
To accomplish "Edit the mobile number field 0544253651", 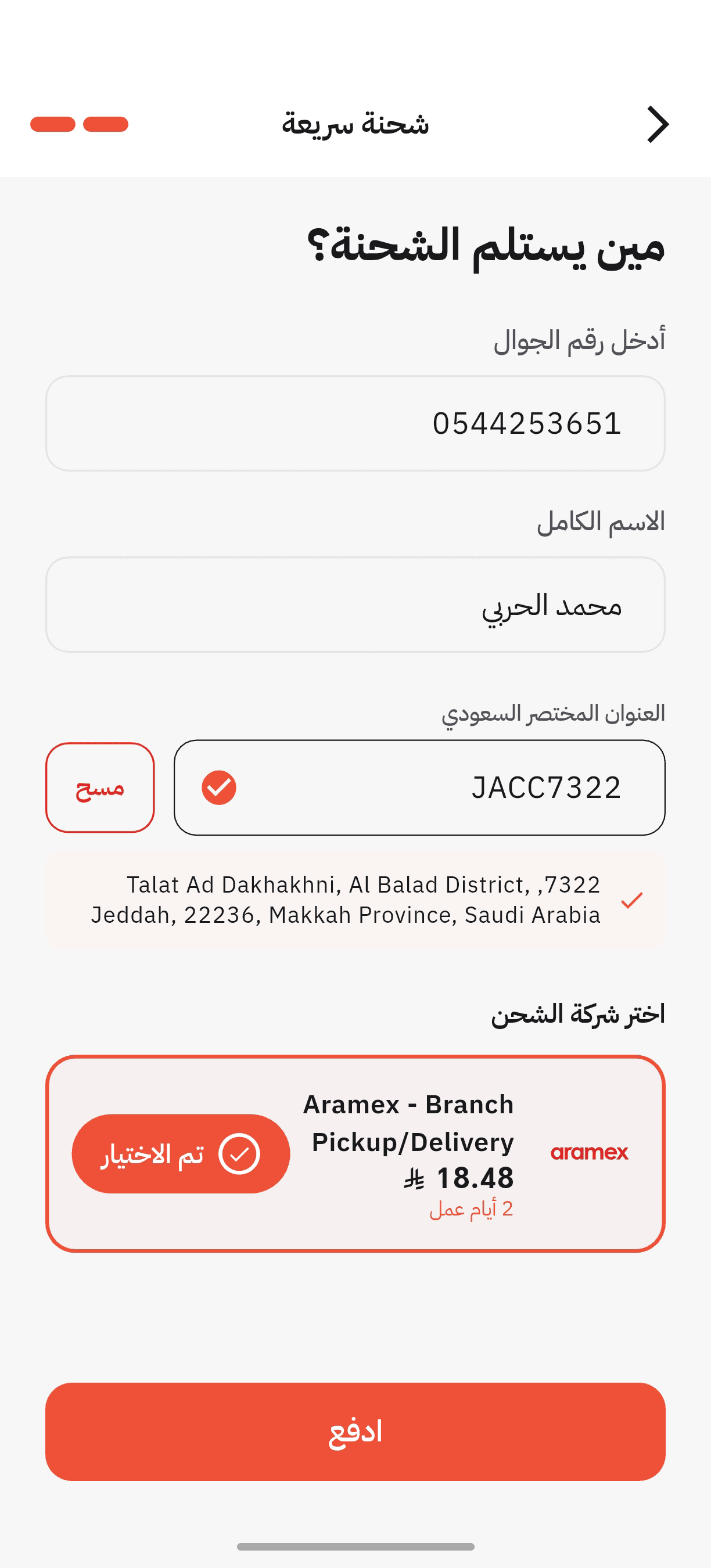I will 355,423.
